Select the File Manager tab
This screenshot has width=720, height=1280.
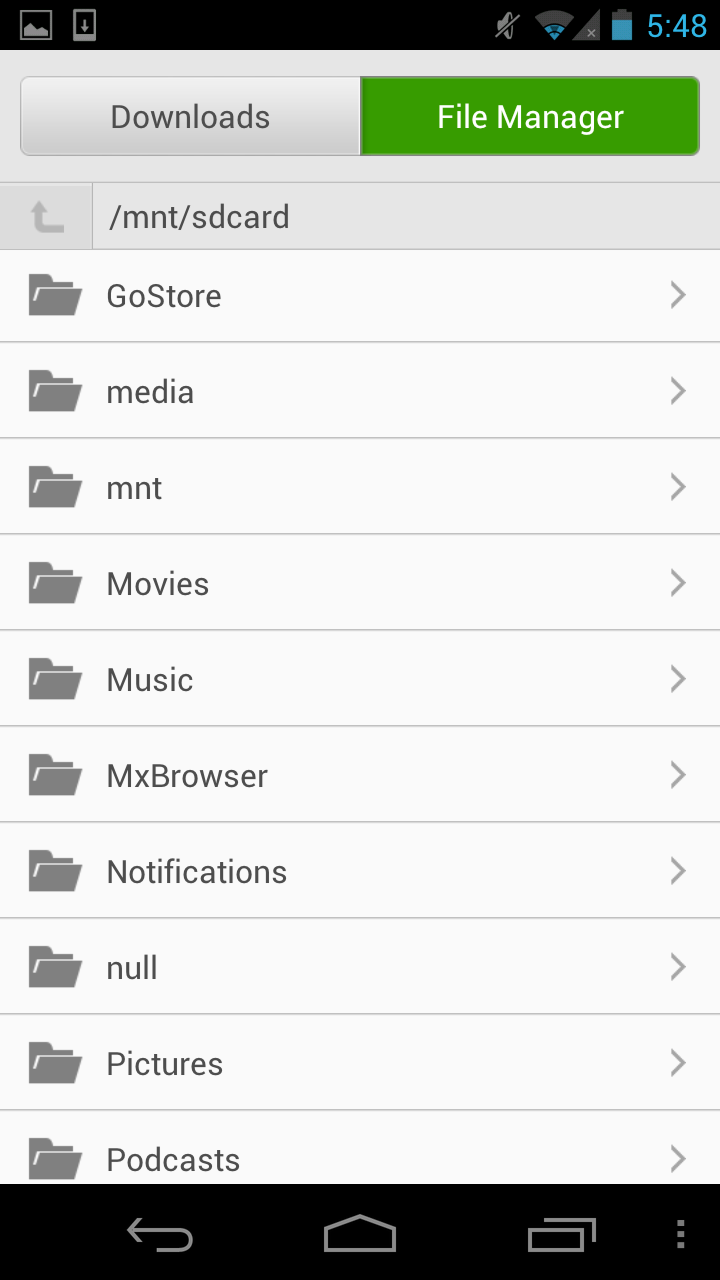pyautogui.click(x=530, y=117)
